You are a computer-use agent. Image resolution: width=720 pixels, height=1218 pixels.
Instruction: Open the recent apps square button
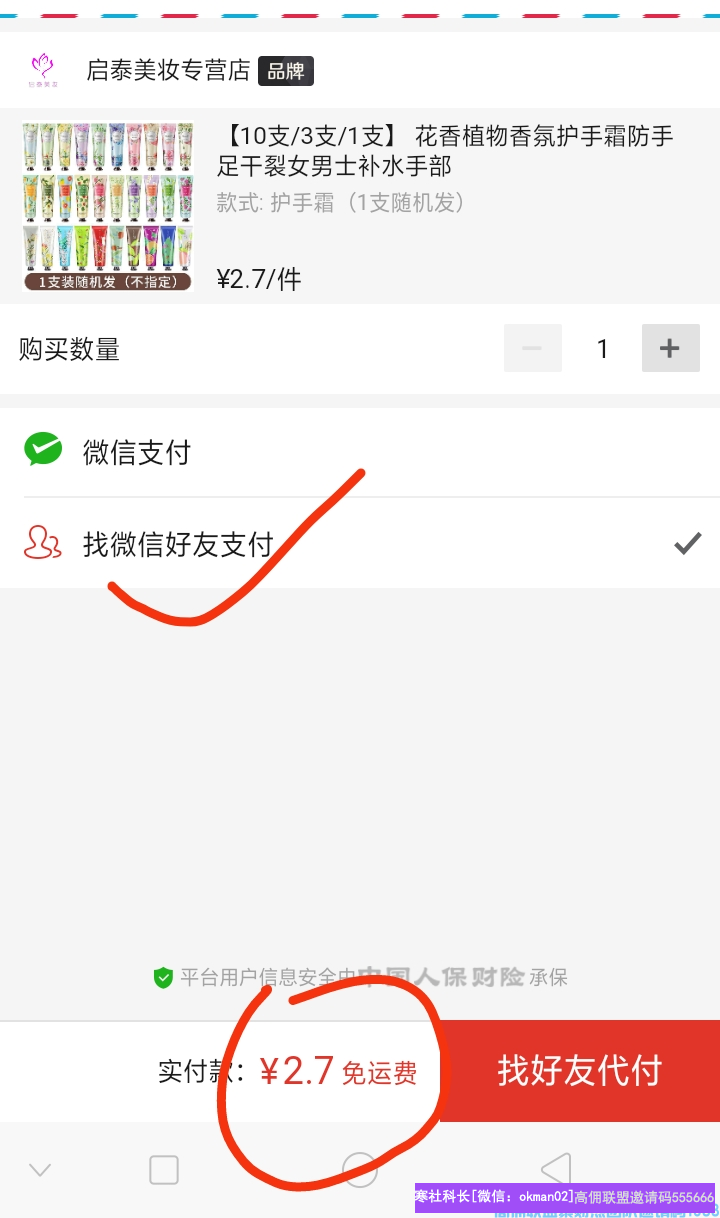164,1169
